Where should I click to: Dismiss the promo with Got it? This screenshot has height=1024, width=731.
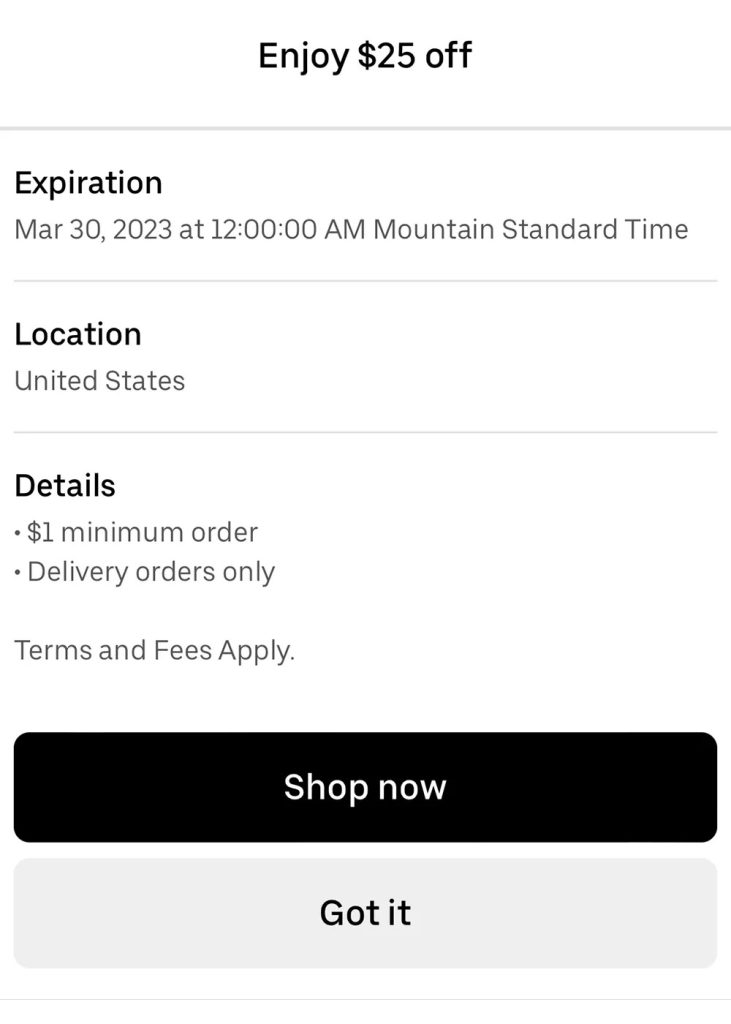point(365,912)
